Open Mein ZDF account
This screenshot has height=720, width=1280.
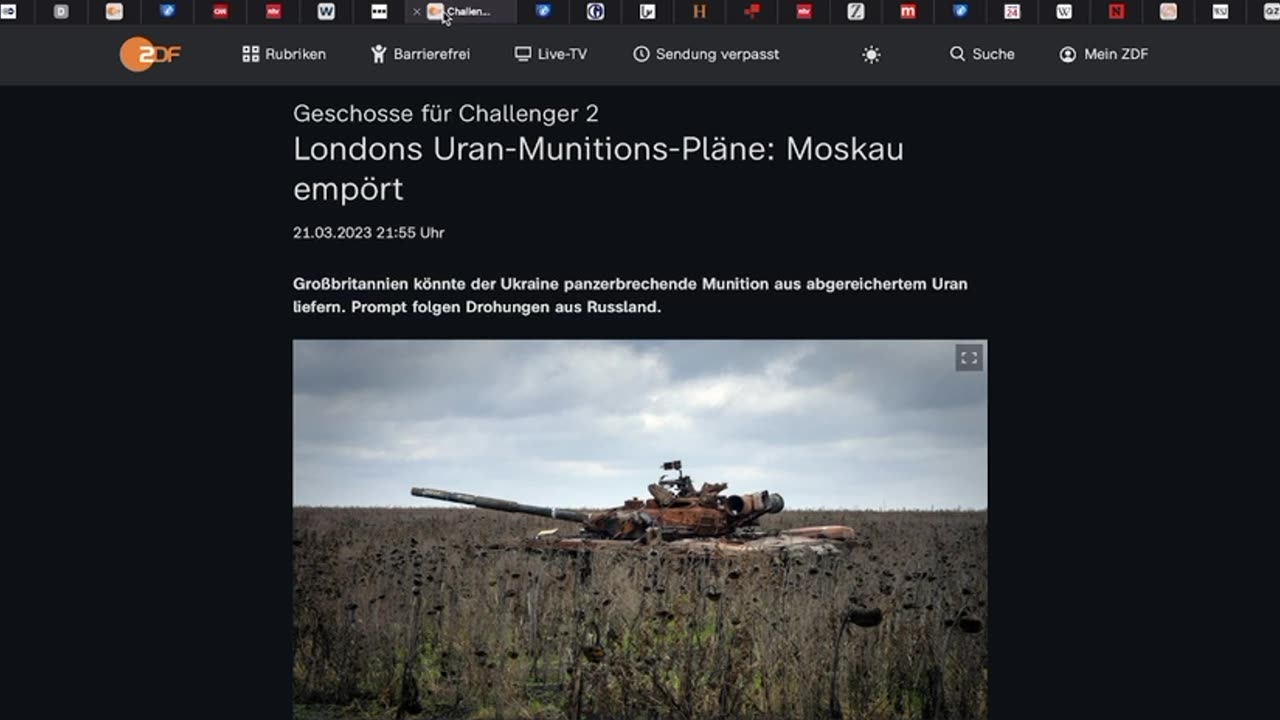1104,54
